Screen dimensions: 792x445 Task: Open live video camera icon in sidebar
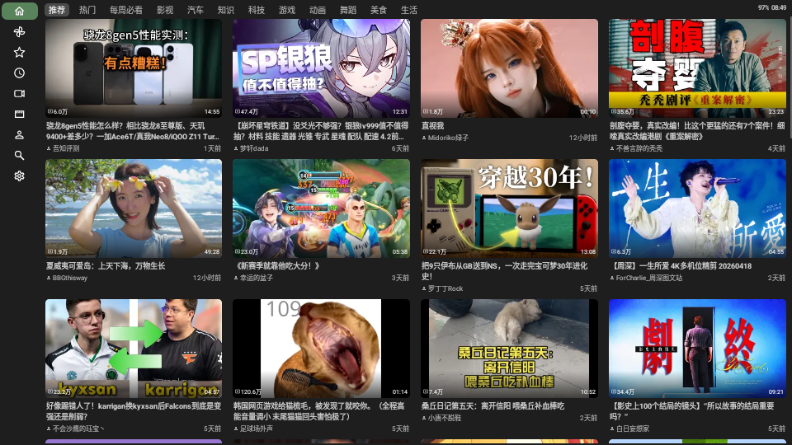[19, 93]
